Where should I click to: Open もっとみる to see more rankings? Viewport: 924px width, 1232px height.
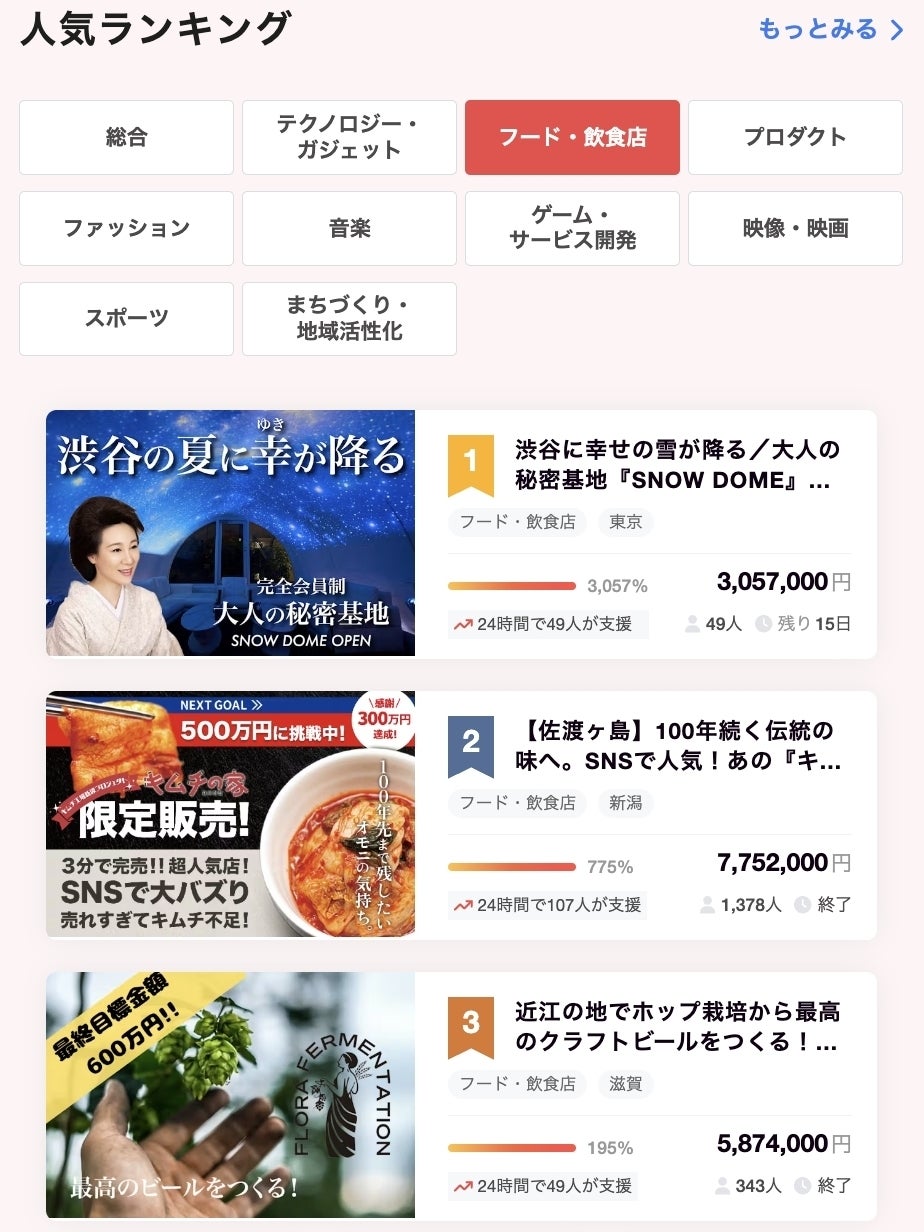tap(830, 29)
